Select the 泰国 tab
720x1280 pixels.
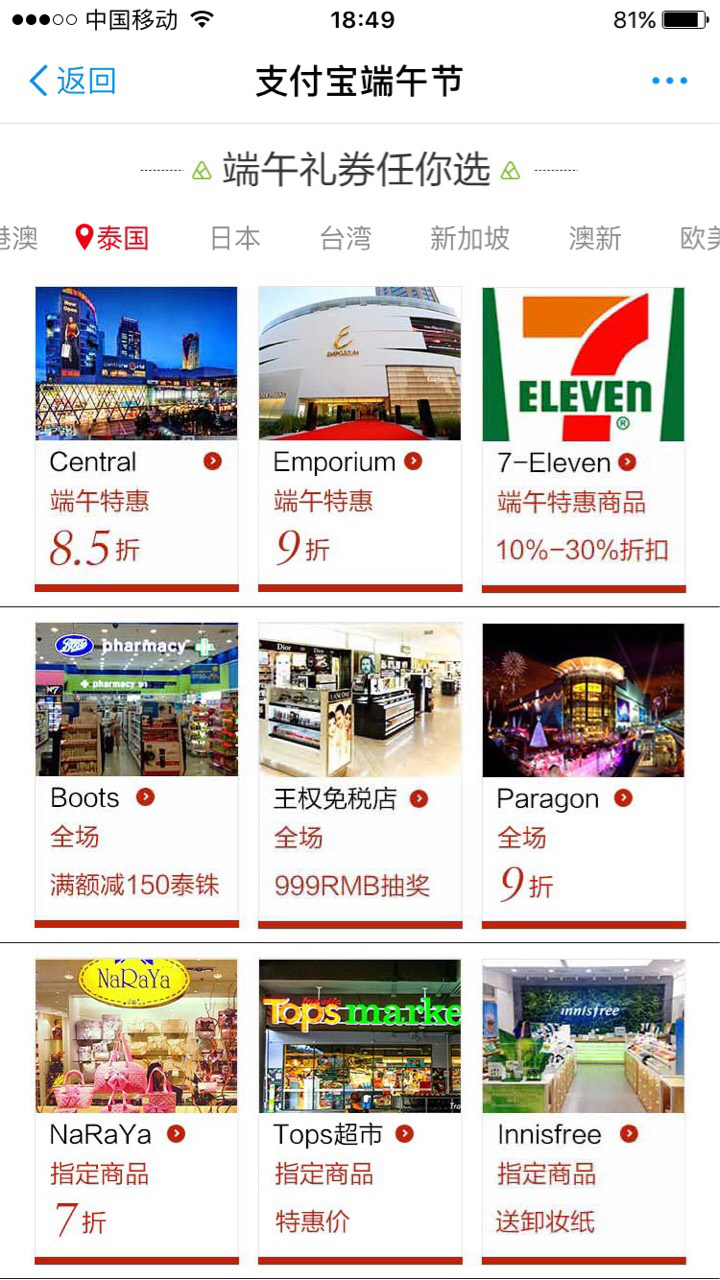[x=113, y=238]
